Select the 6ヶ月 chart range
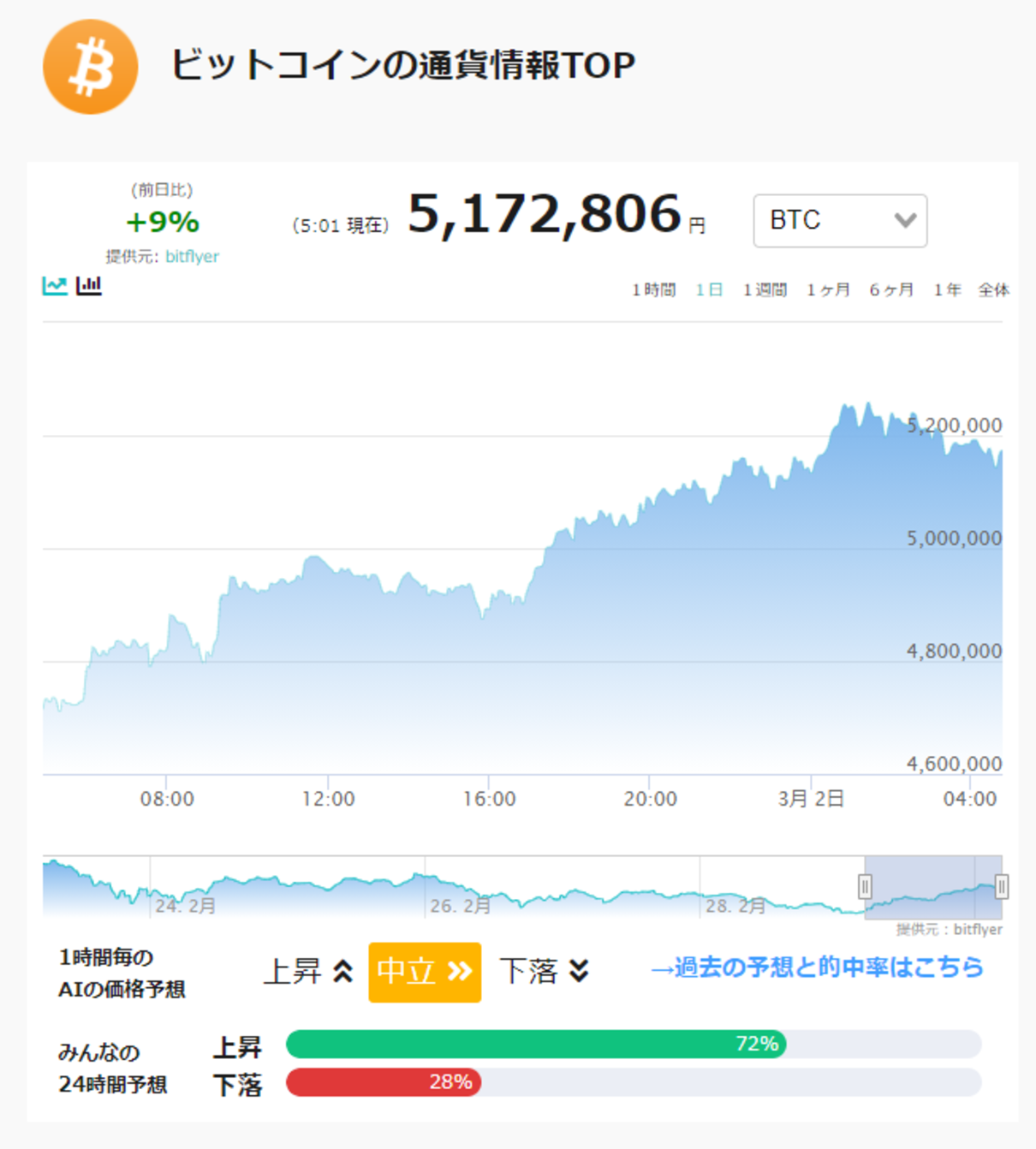Viewport: 1036px width, 1149px height. click(x=891, y=290)
